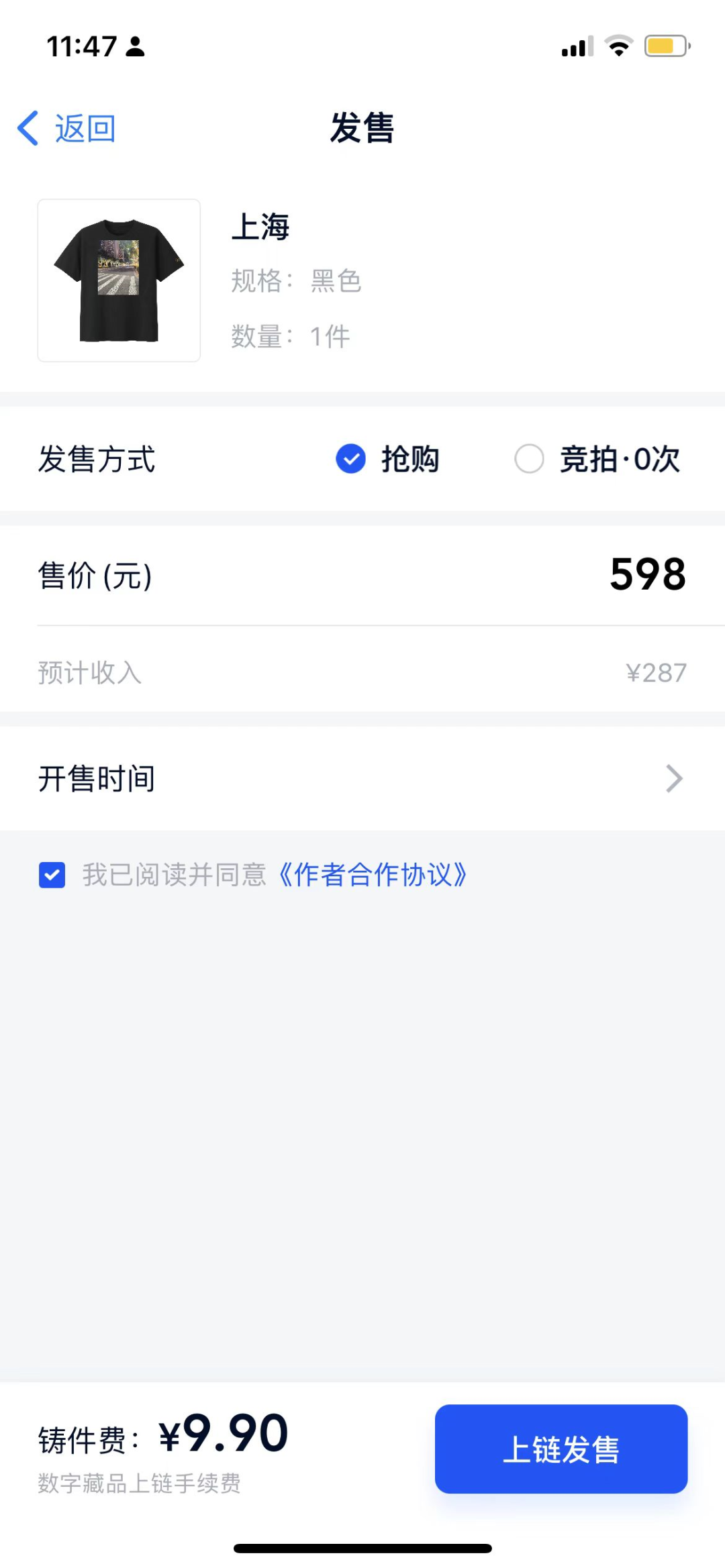Read the 《作者合作协议》 link
Image resolution: width=725 pixels, height=1568 pixels.
click(373, 875)
